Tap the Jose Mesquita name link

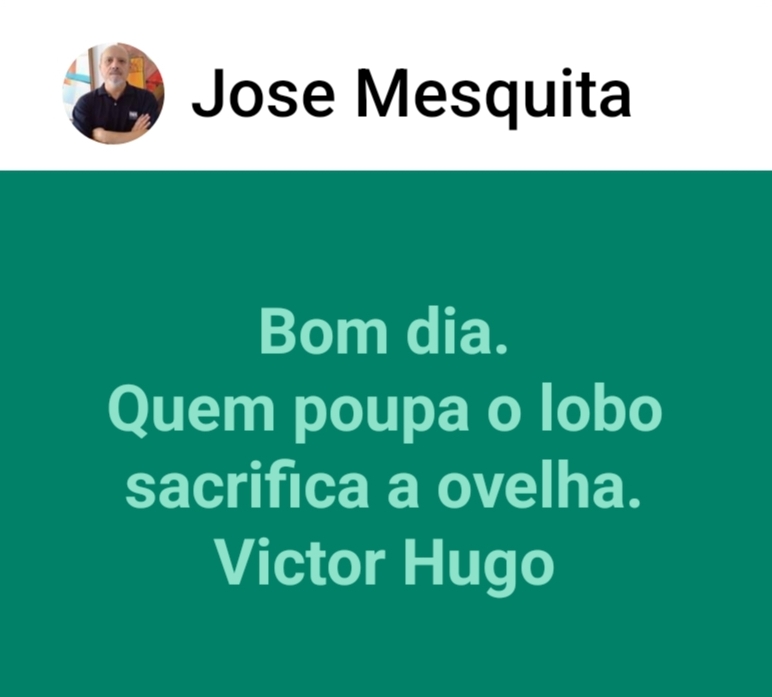point(410,96)
